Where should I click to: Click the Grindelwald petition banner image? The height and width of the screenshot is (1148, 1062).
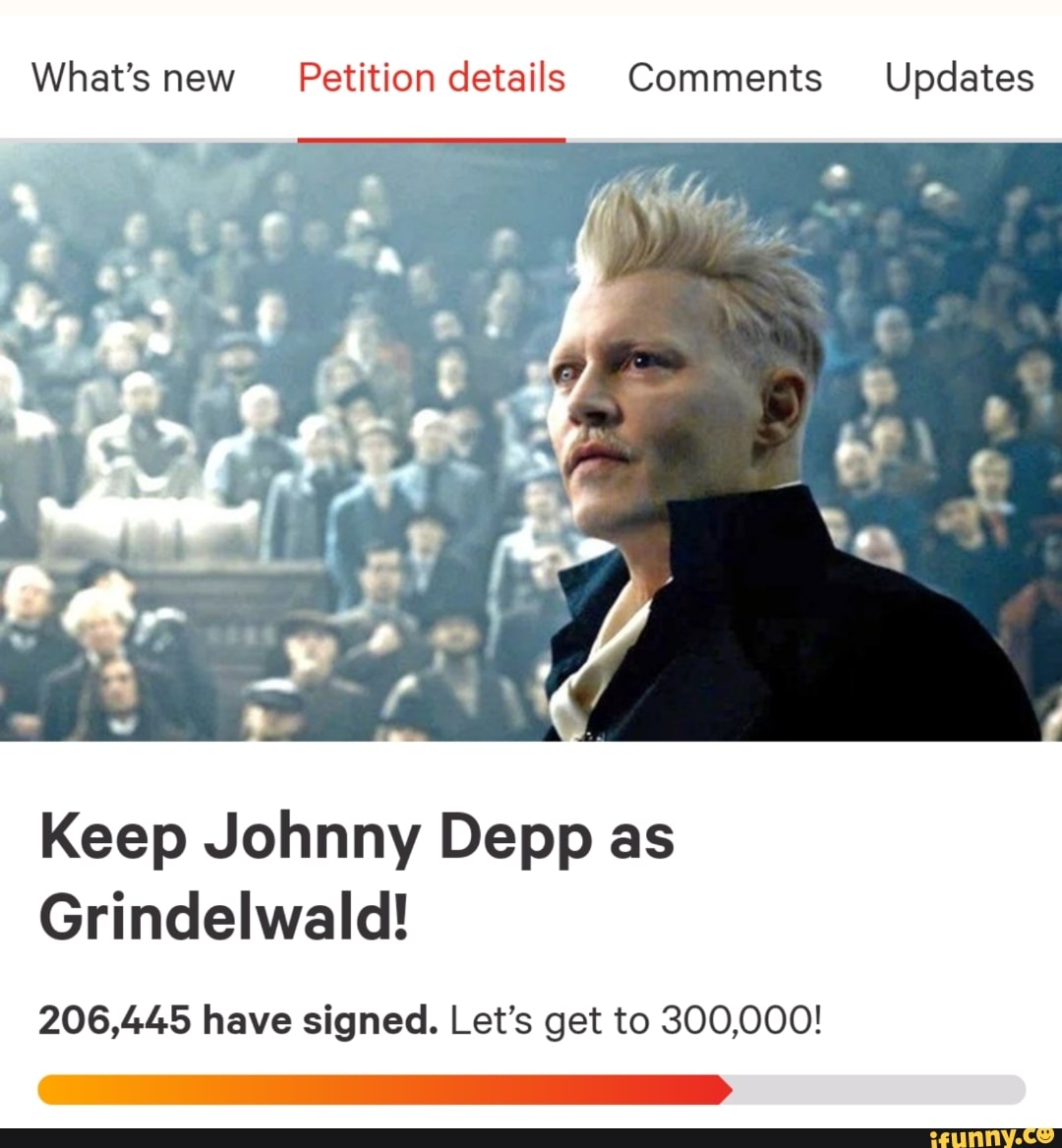531,443
